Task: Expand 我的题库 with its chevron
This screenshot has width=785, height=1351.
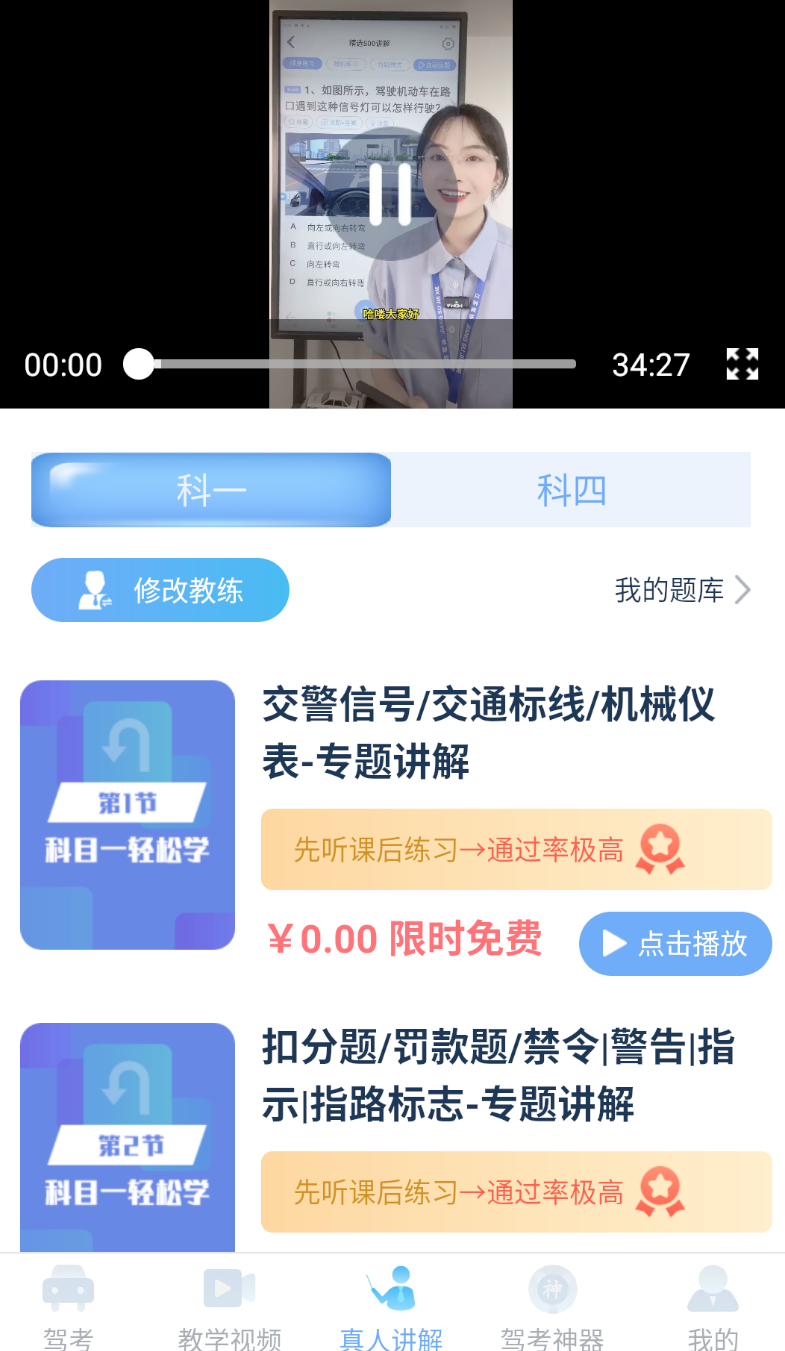Action: pos(742,590)
